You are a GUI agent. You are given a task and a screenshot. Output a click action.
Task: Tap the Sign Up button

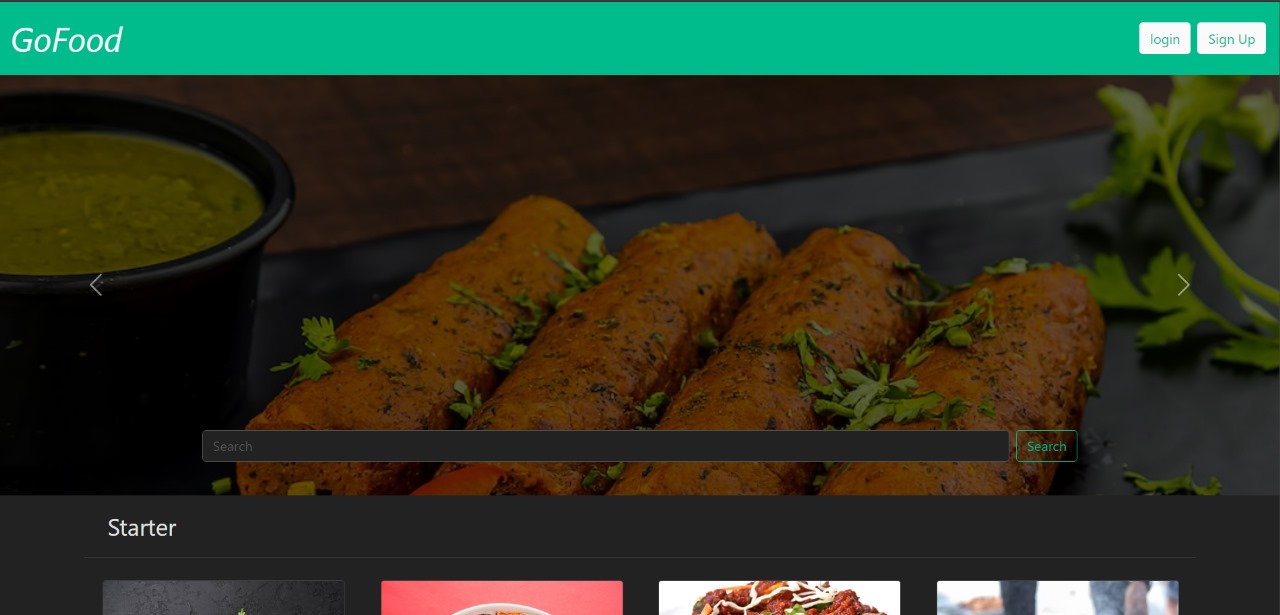click(1231, 39)
